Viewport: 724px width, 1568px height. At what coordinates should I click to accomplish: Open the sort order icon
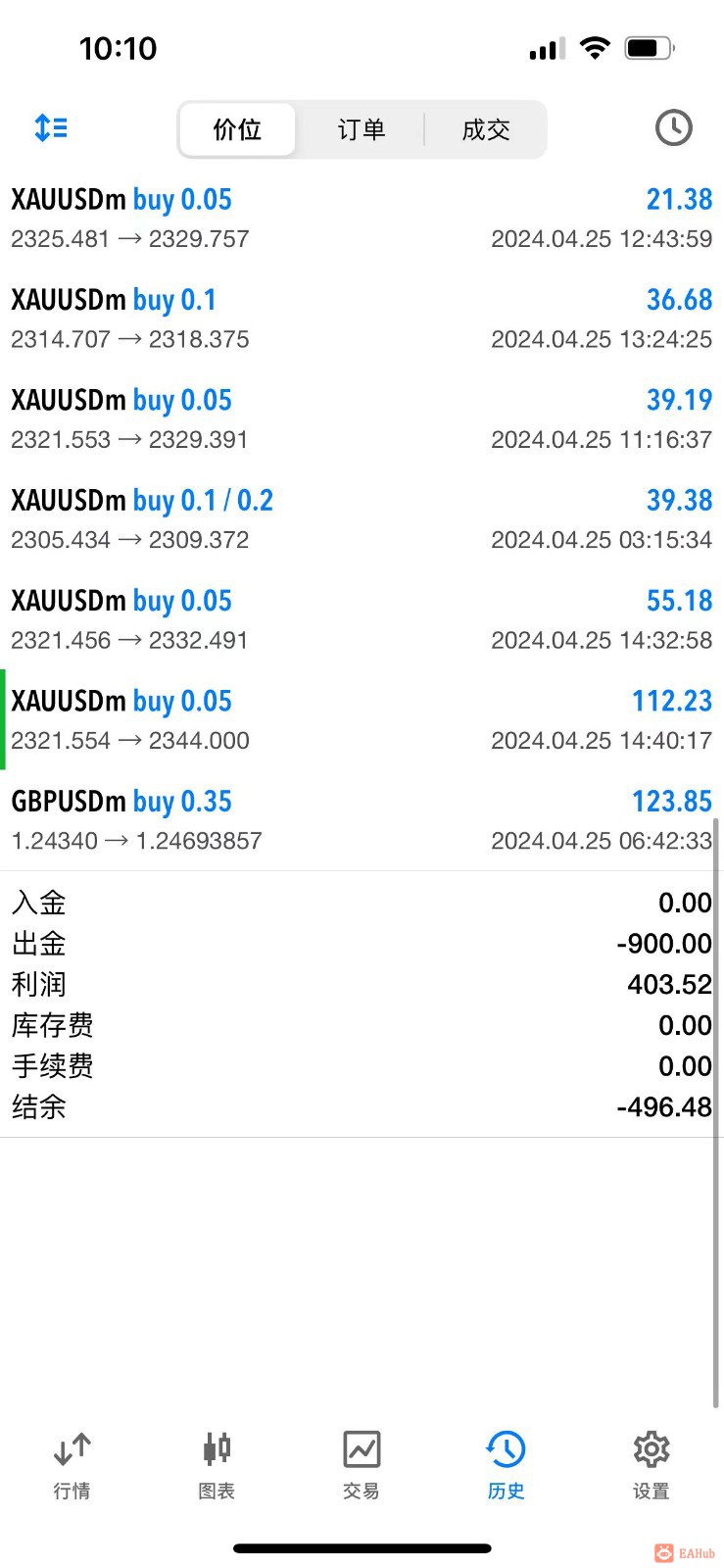51,127
